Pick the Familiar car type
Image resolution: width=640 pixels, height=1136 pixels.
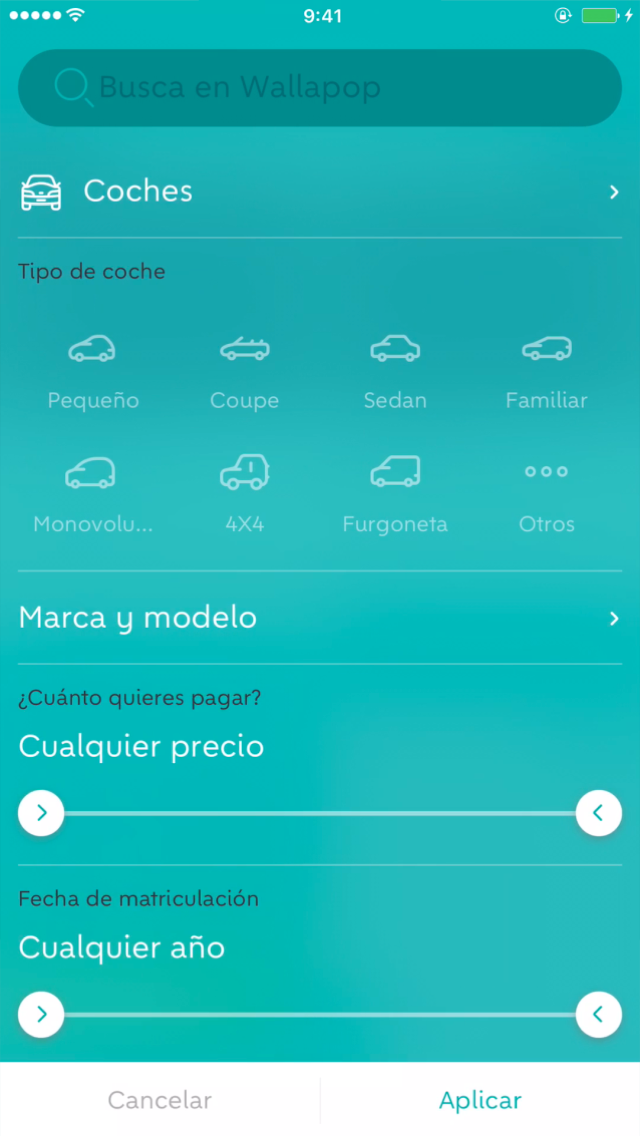coord(546,371)
